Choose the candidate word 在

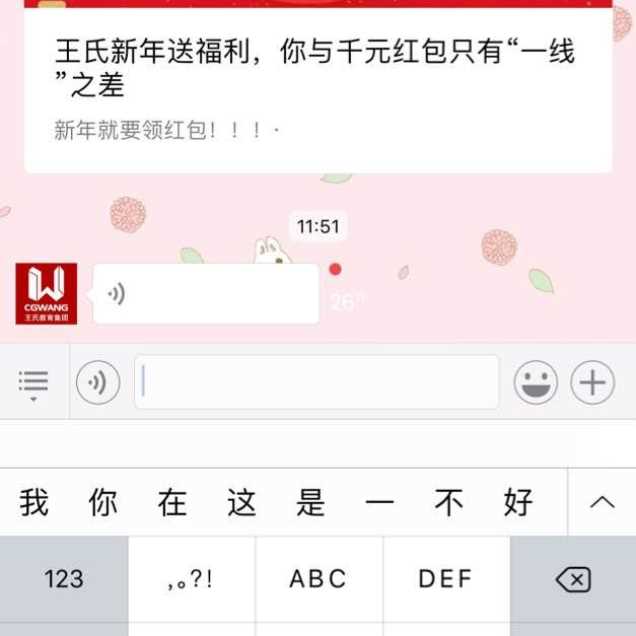point(172,502)
